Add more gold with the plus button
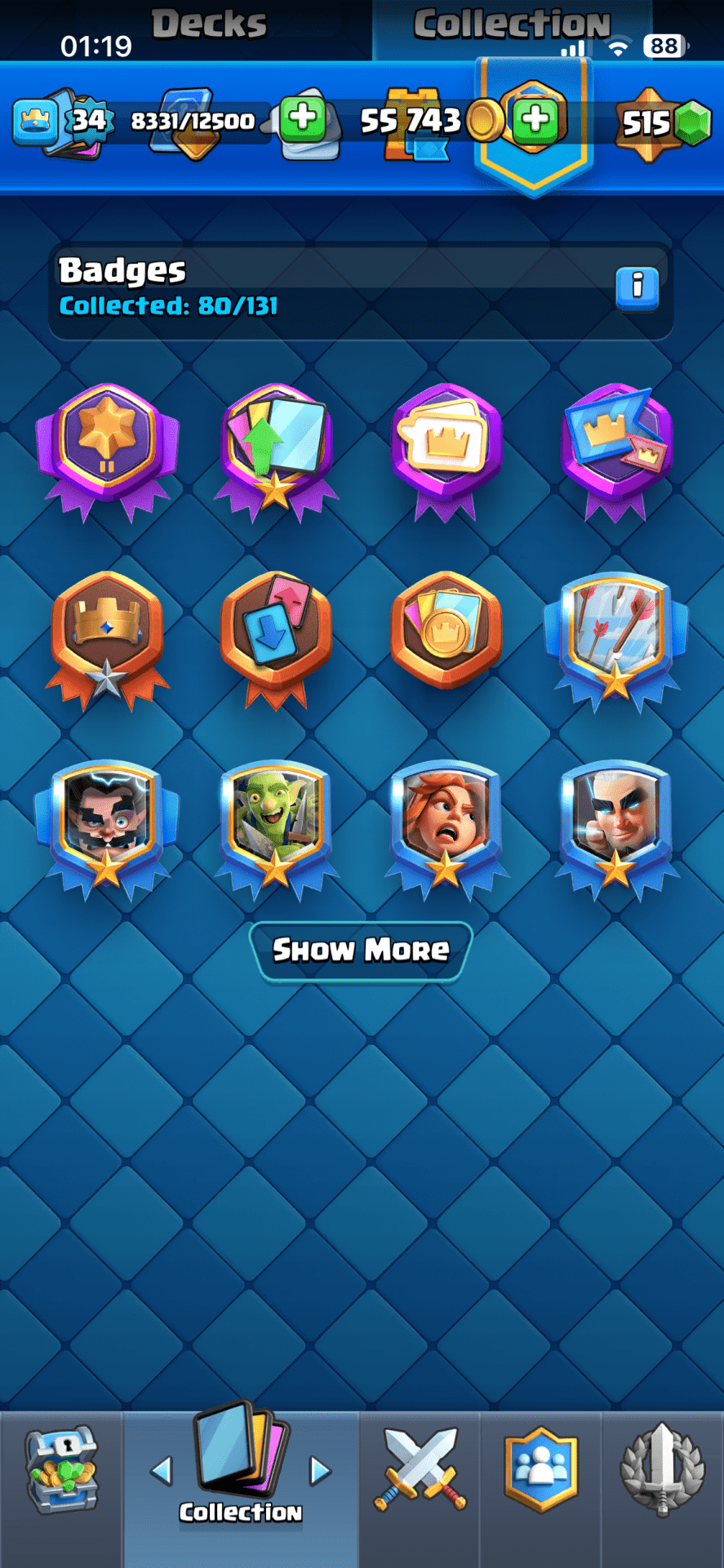This screenshot has width=724, height=1568. (x=535, y=121)
